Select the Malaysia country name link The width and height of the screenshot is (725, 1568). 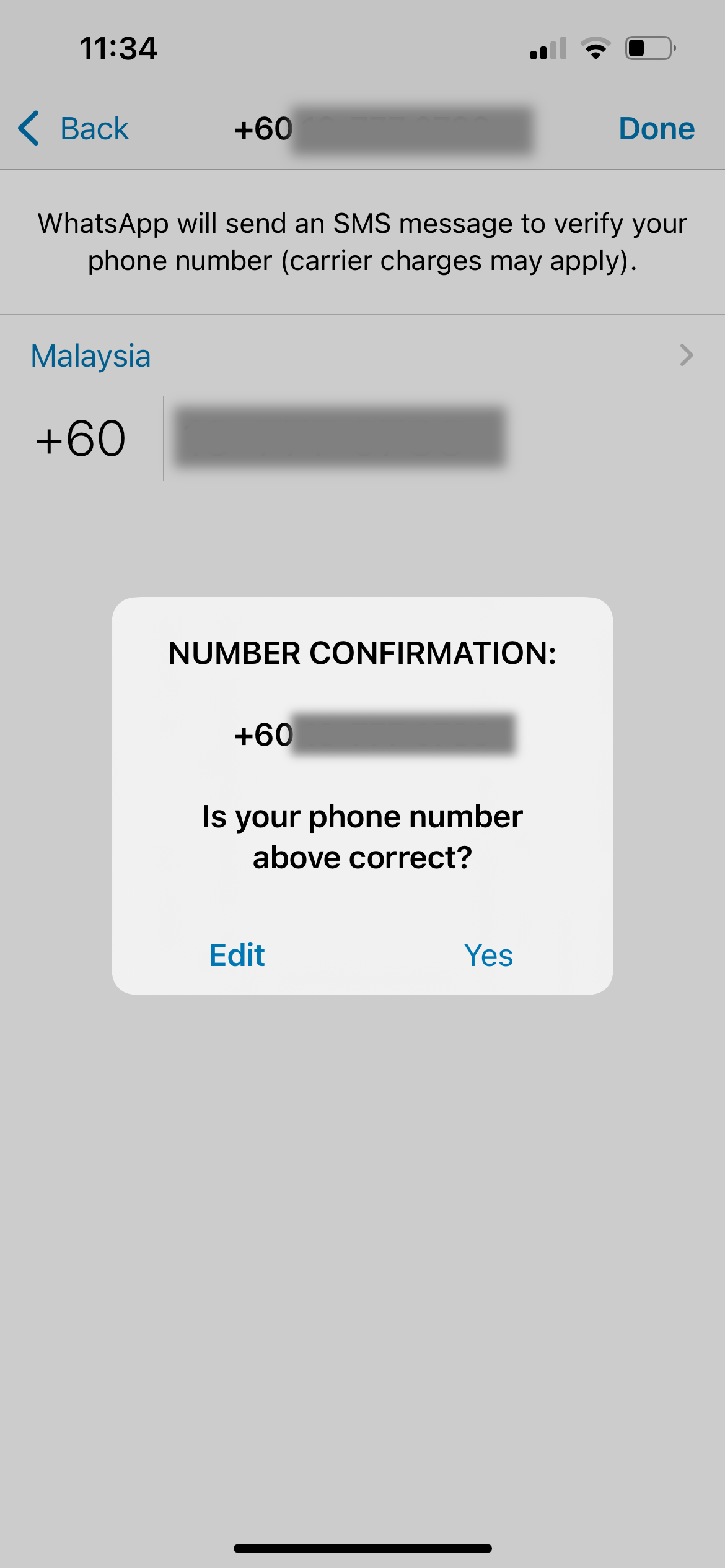pyautogui.click(x=90, y=355)
